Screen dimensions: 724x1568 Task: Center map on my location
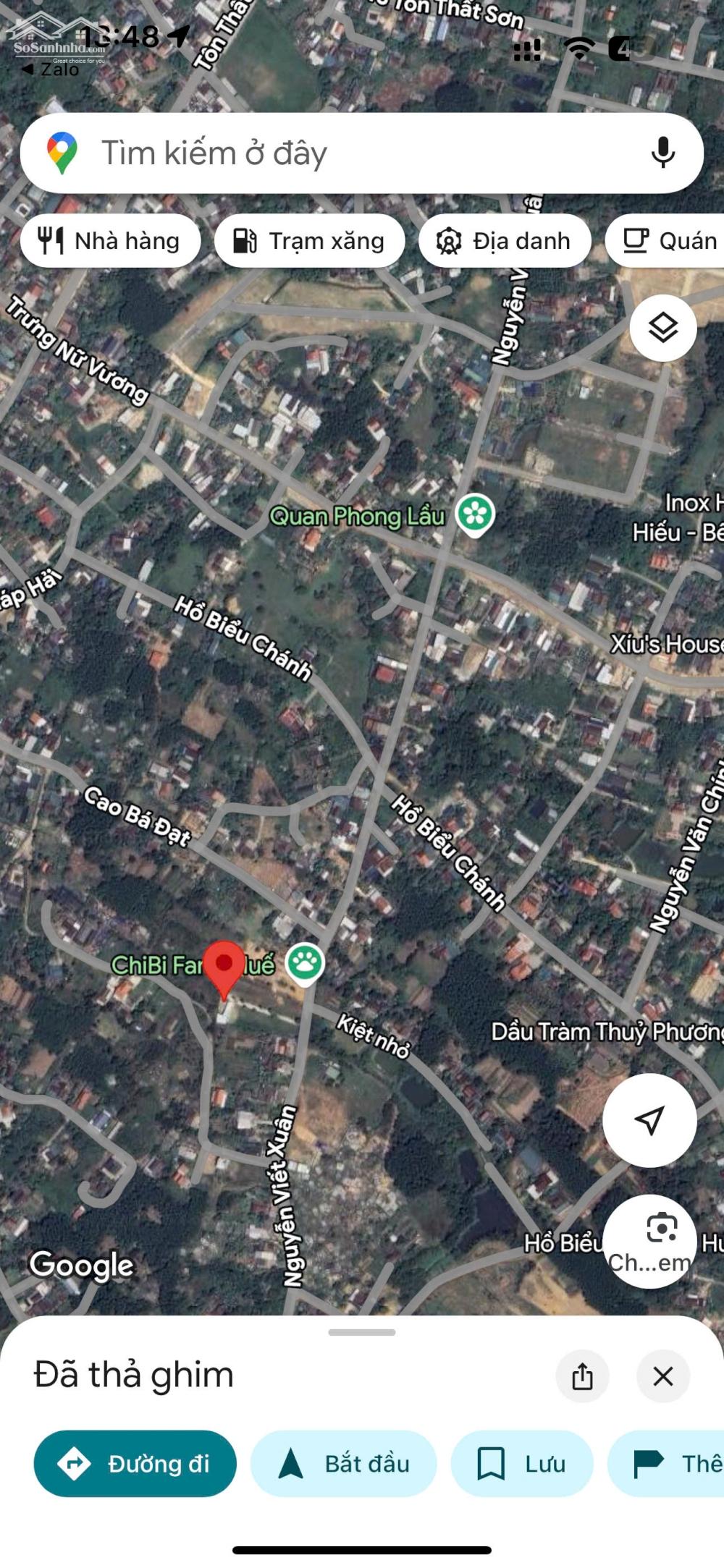pos(649,1120)
